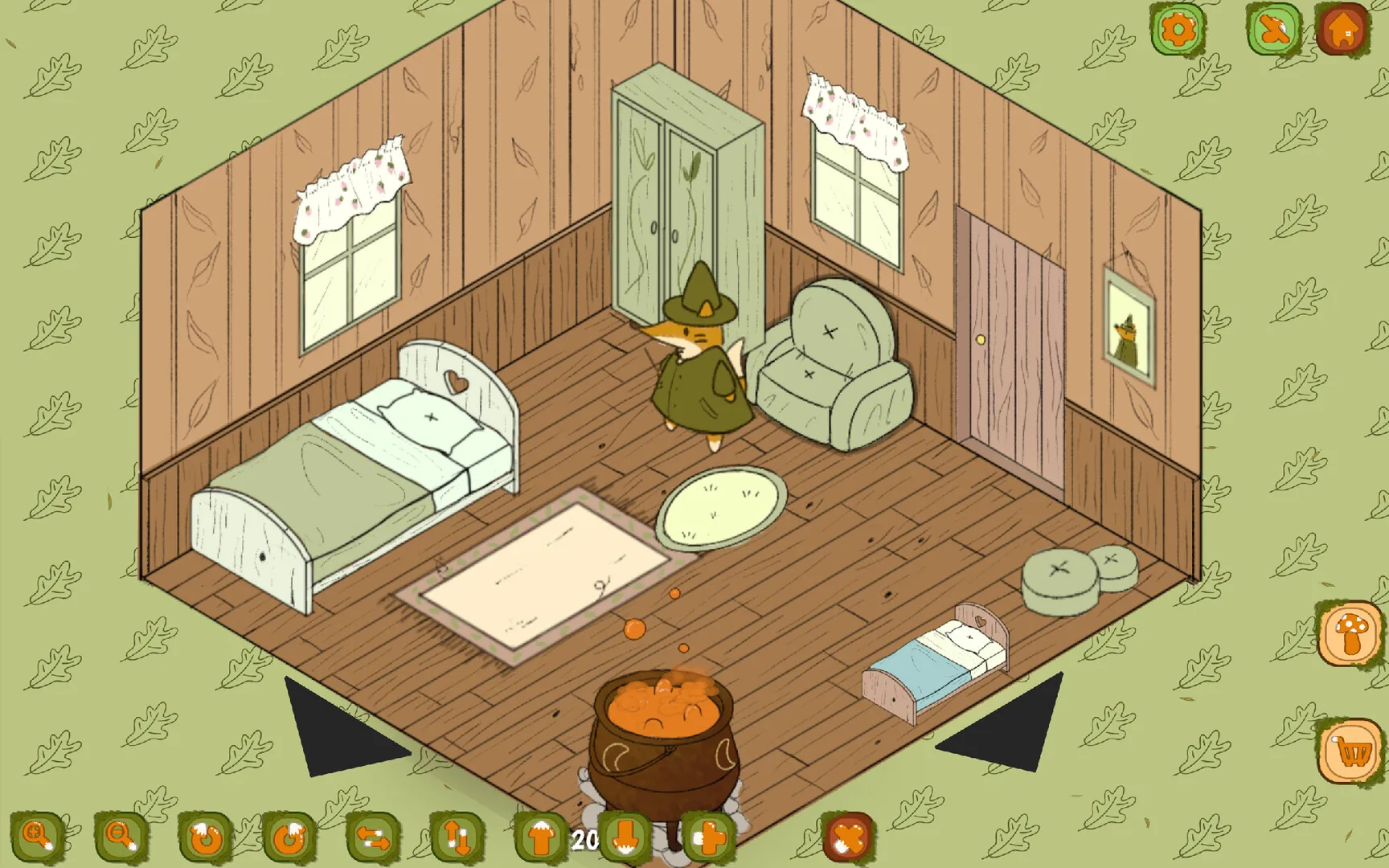Open the settings gear
Viewport: 1389px width, 868px height.
tap(1178, 30)
